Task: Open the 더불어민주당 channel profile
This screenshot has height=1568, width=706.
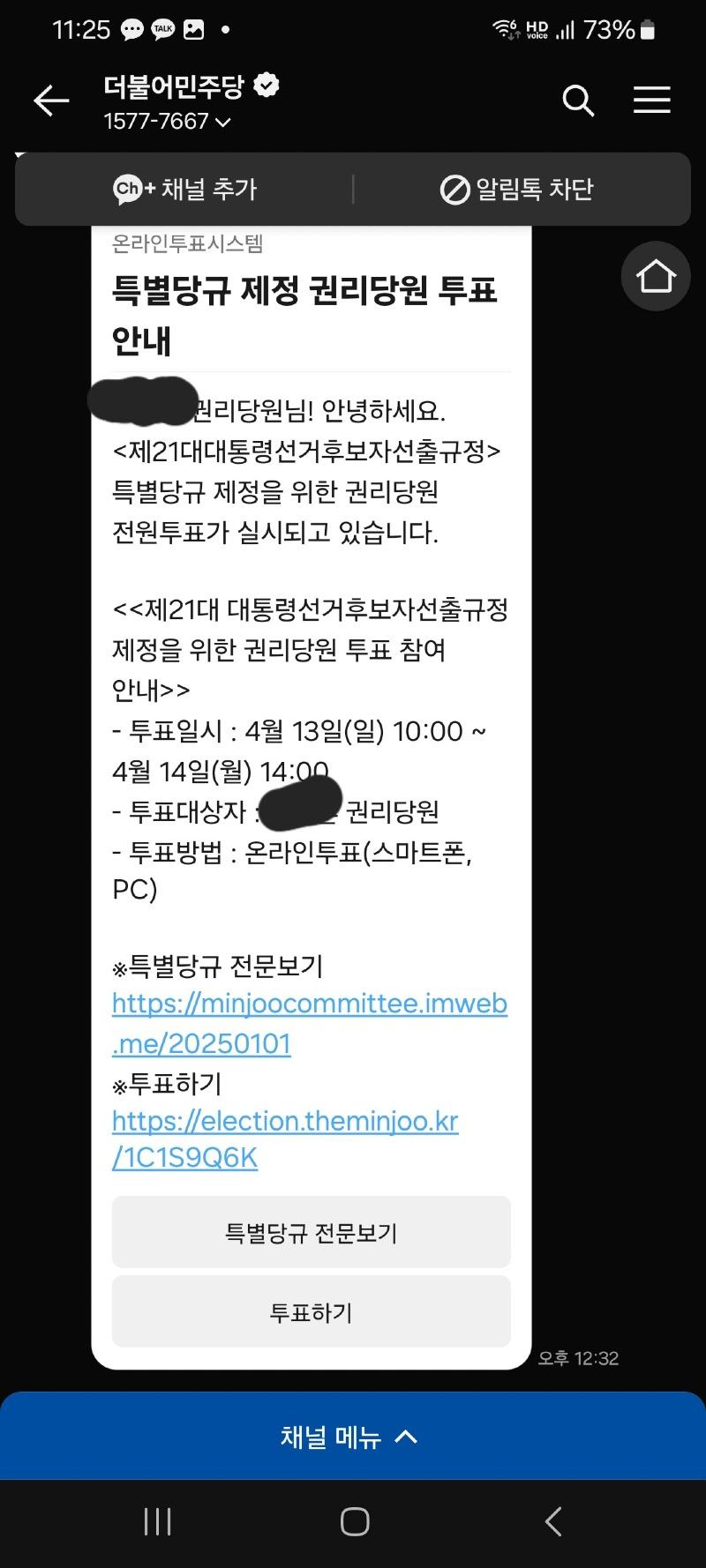Action: click(x=172, y=86)
